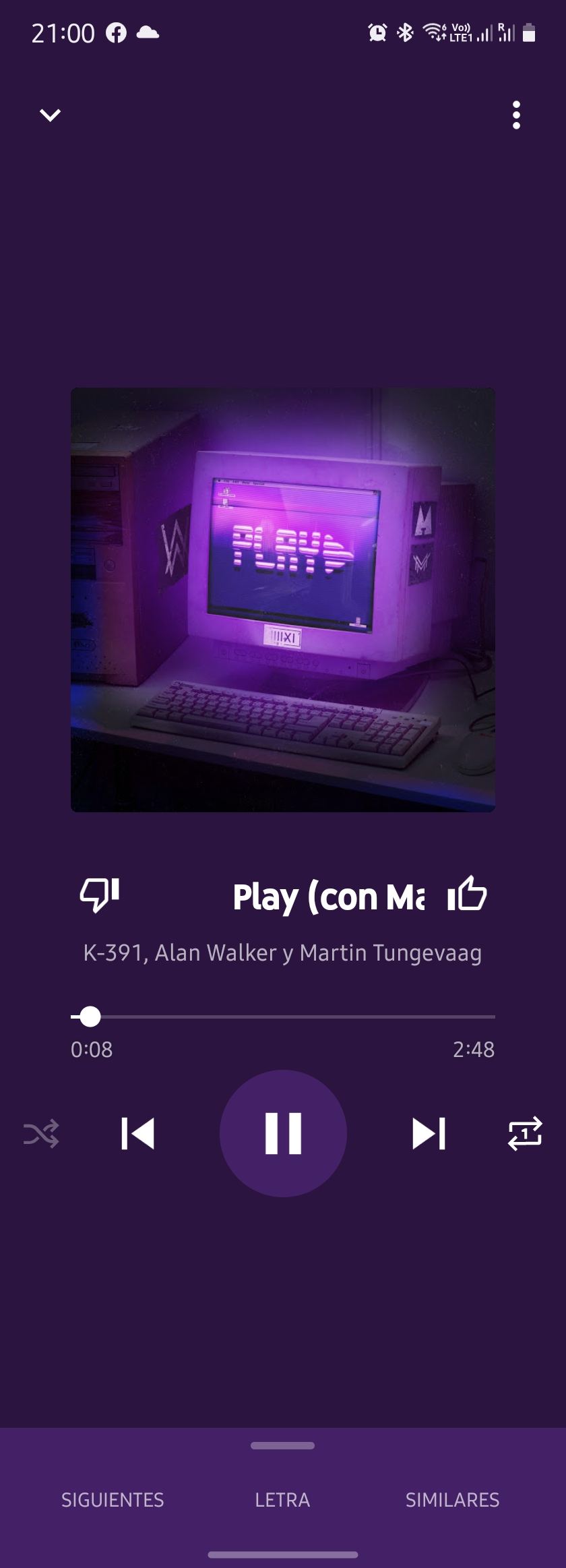Dislike the current song
This screenshot has width=566, height=1568.
coord(100,895)
